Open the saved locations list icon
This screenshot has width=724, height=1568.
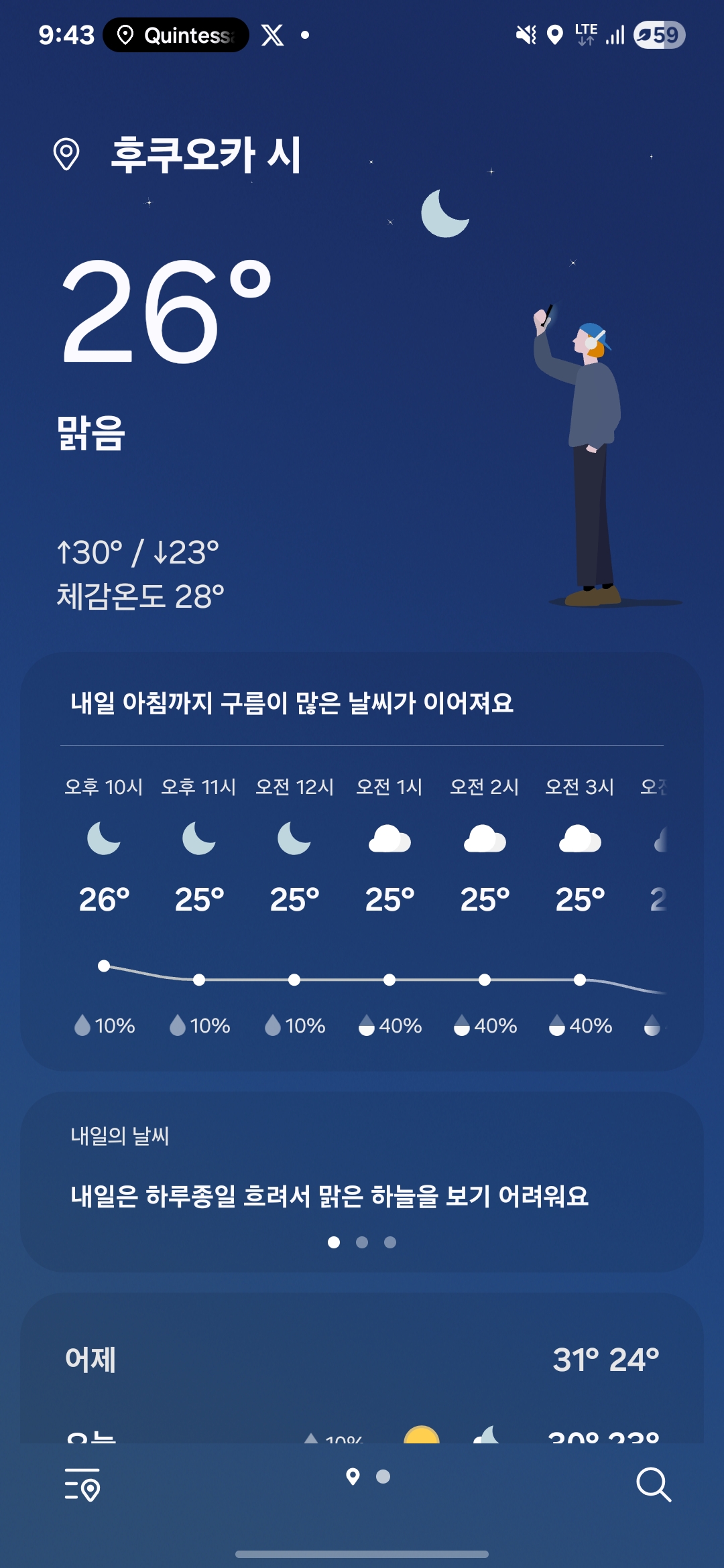pyautogui.click(x=82, y=1484)
